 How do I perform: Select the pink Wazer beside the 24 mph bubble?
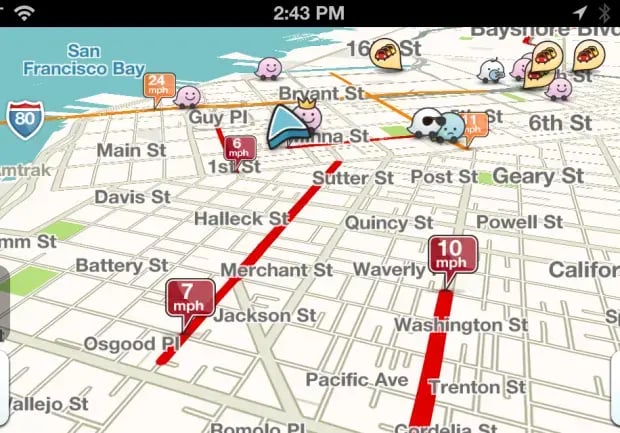coord(188,96)
